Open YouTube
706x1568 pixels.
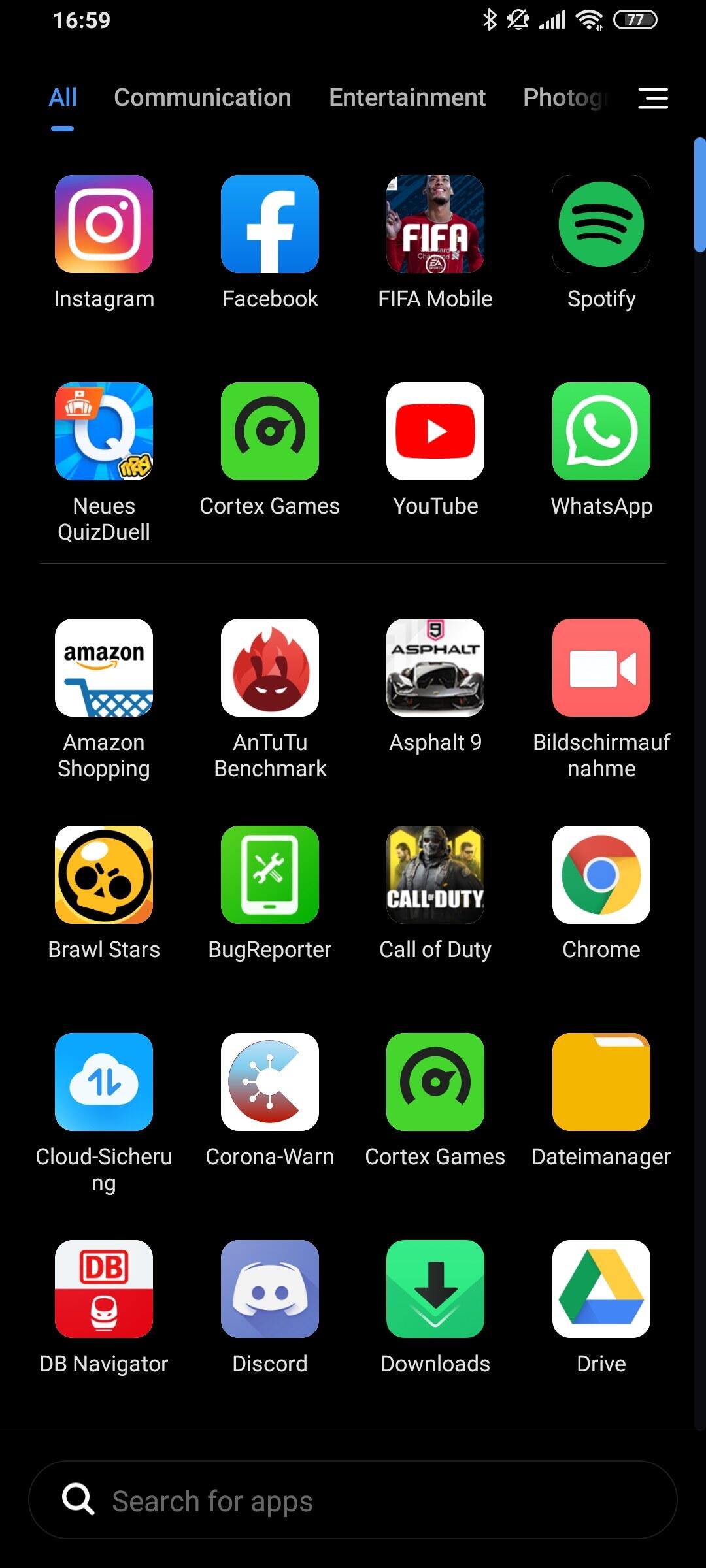(x=435, y=431)
